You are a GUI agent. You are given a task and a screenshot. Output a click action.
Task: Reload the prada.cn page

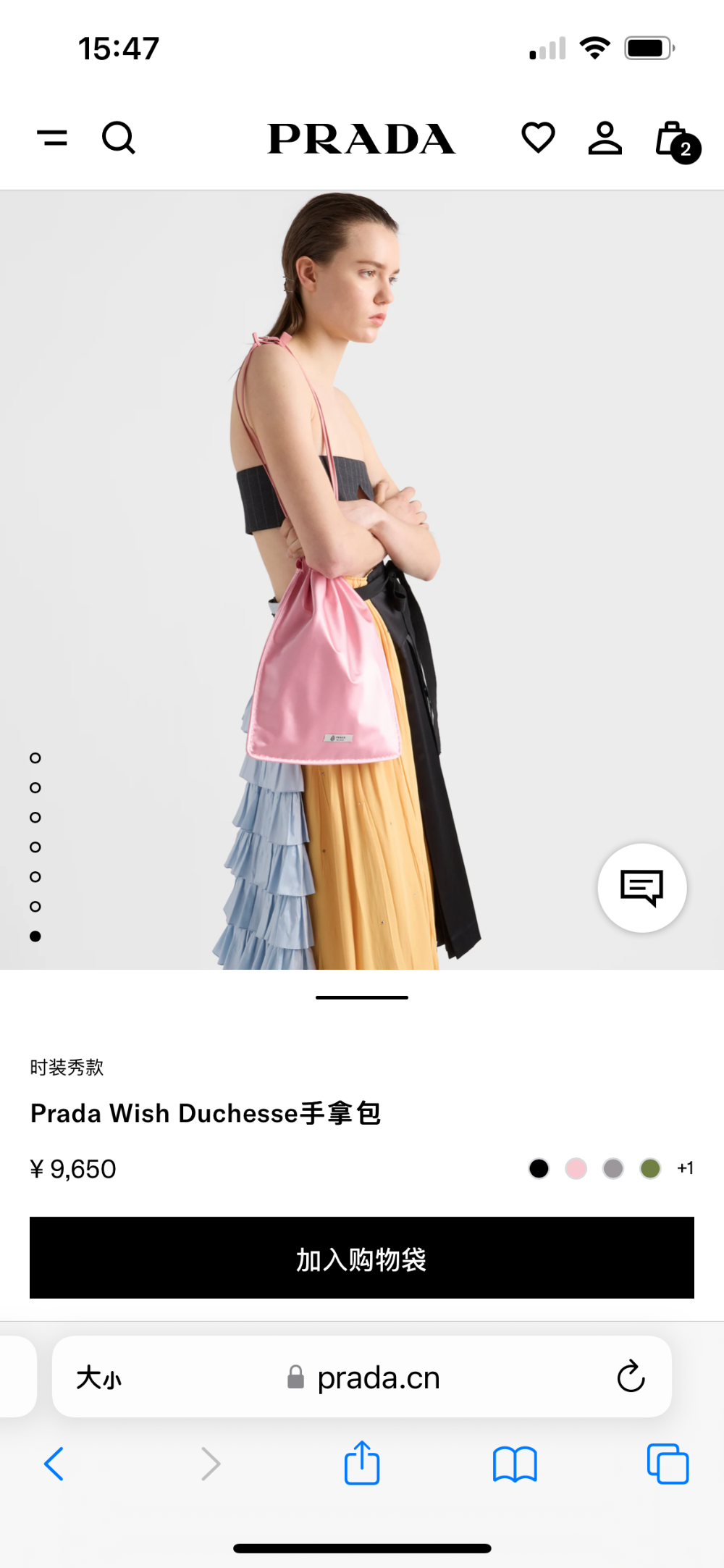tap(631, 1376)
